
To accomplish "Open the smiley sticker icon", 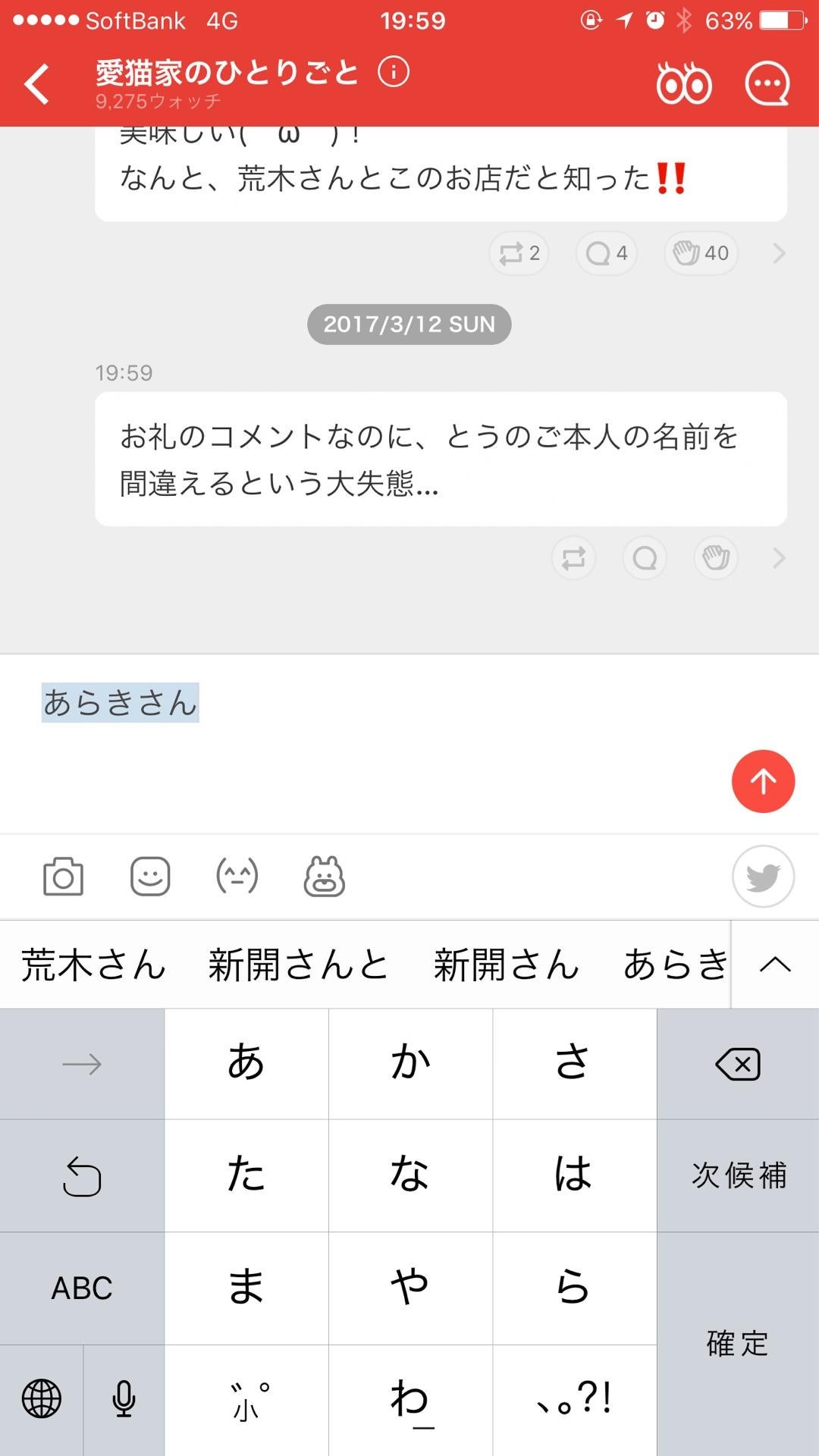I will [x=149, y=876].
